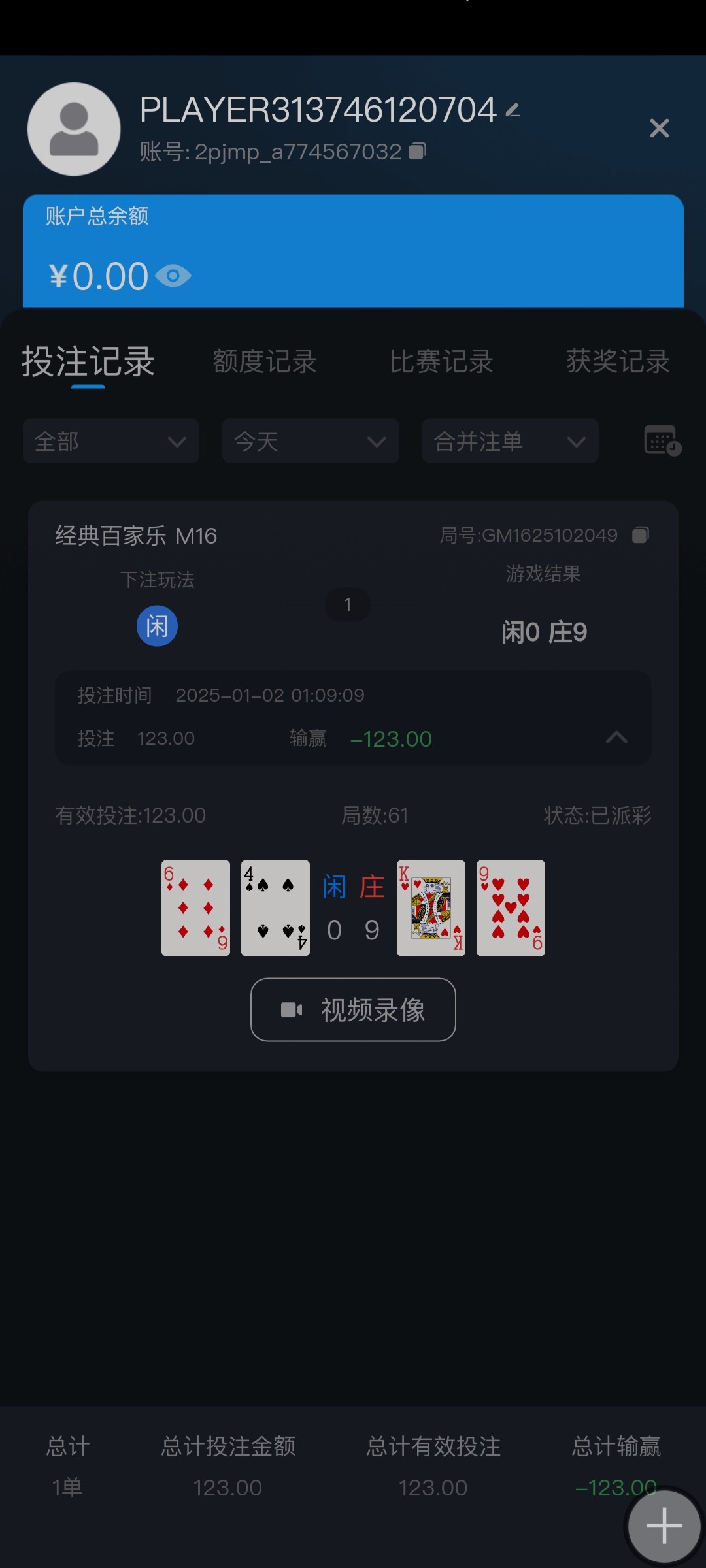Copy the round number GM1625102049
Viewport: 706px width, 1568px height.
pyautogui.click(x=641, y=535)
